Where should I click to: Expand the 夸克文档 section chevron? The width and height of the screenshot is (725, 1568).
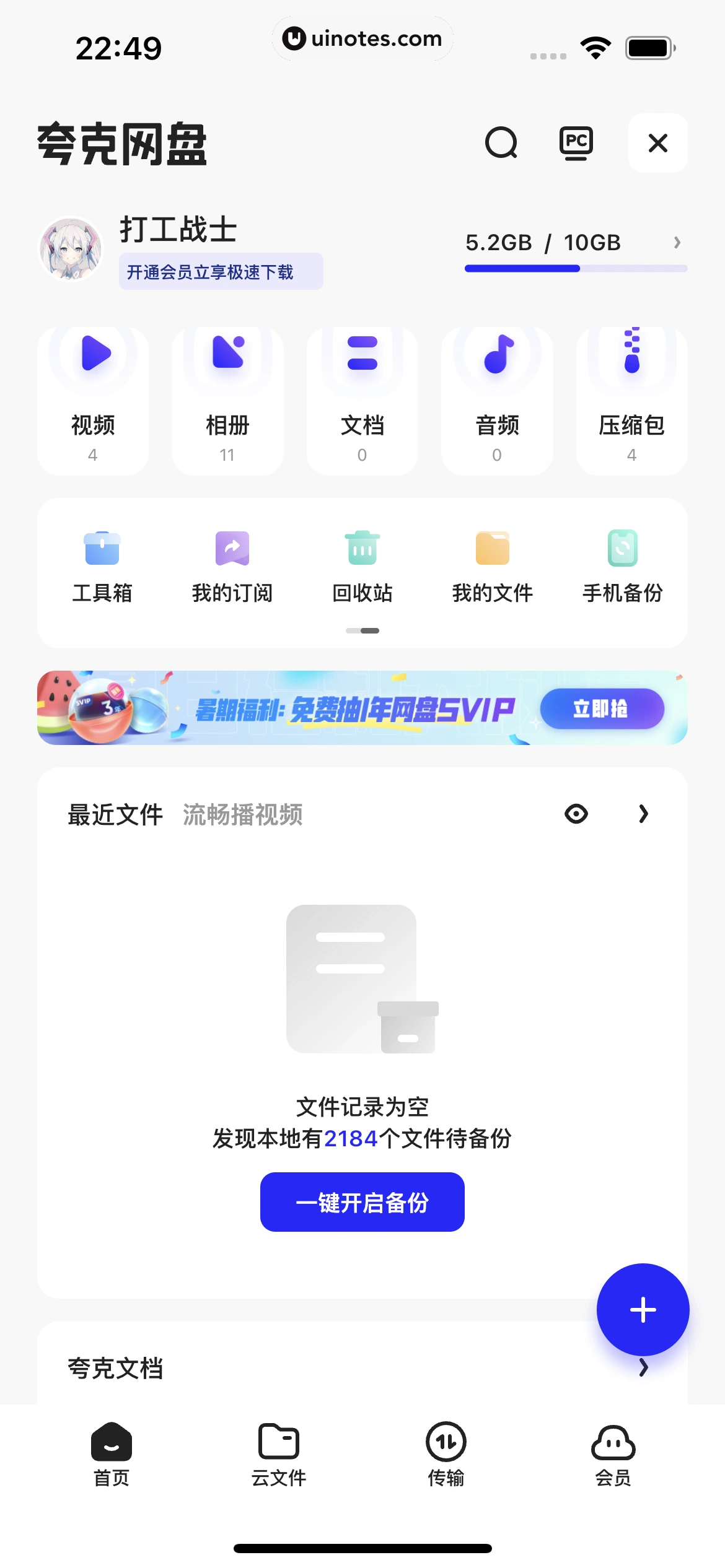643,1367
